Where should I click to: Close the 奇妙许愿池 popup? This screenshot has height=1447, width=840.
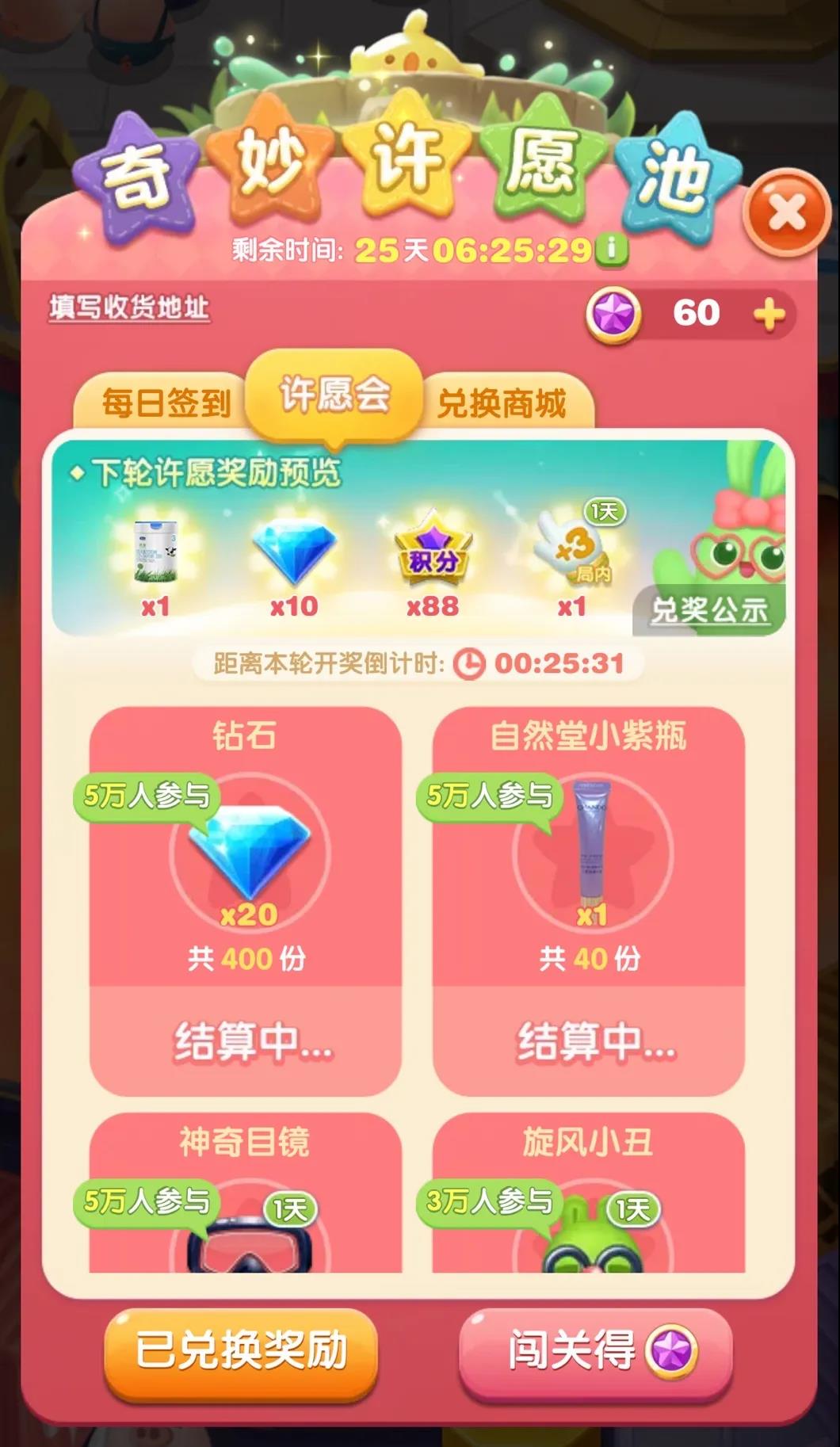[785, 214]
